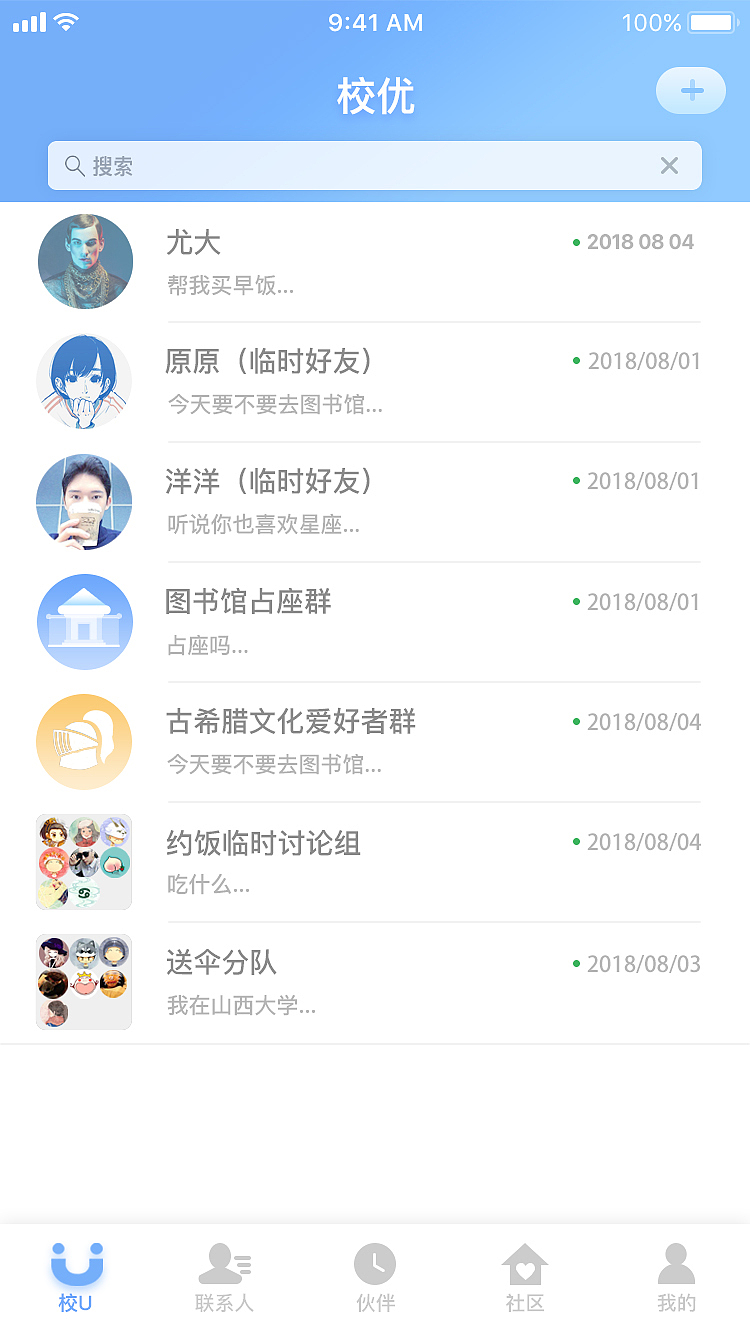
Task: Tap the magnifying glass search icon
Action: tap(75, 166)
